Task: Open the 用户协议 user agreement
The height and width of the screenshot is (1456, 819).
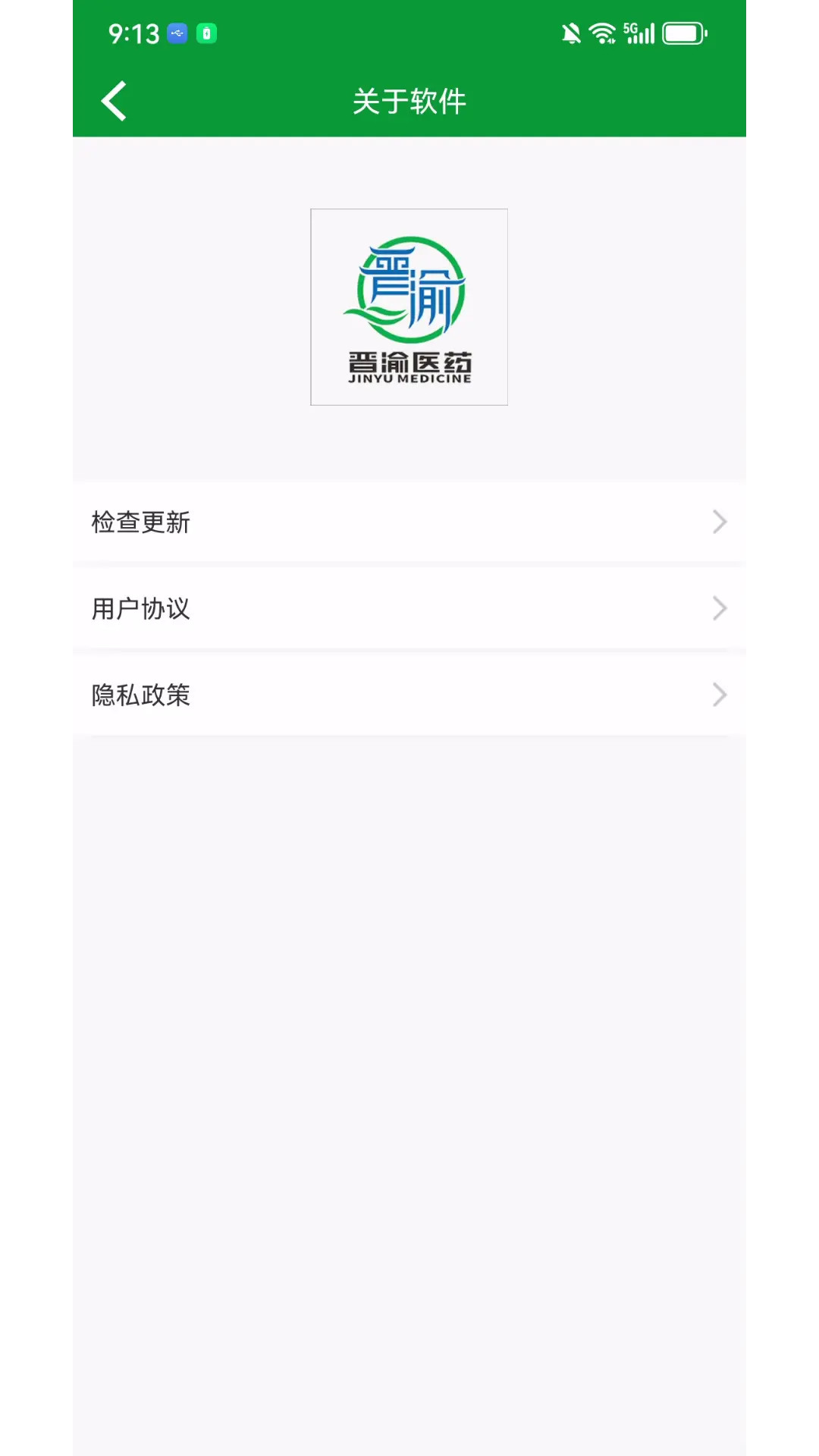Action: pos(303,608)
